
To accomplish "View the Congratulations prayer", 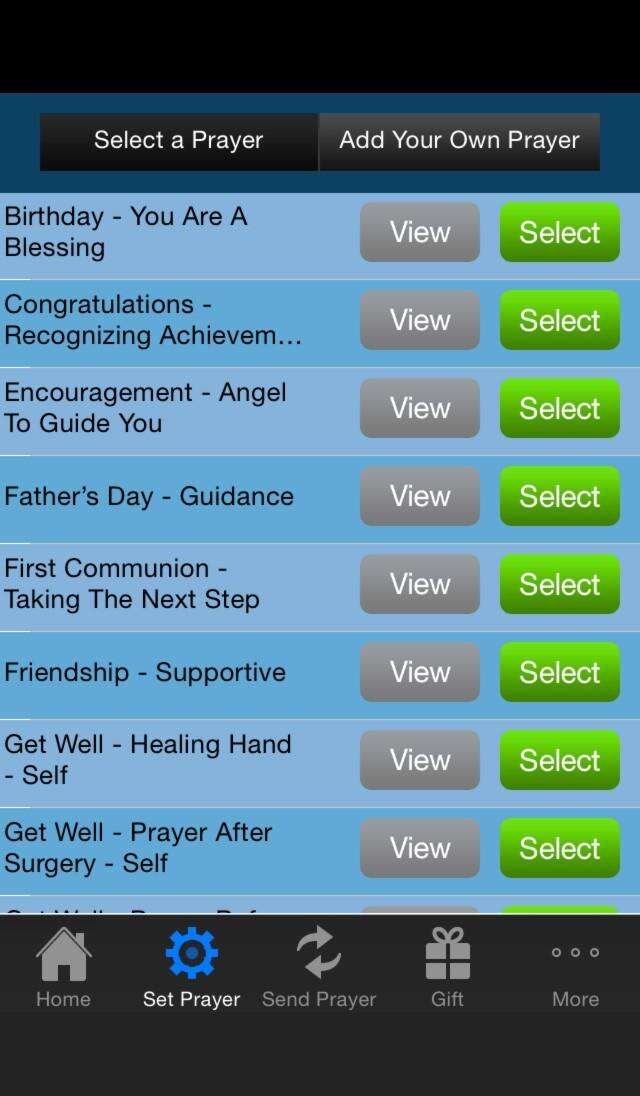I will coord(420,320).
